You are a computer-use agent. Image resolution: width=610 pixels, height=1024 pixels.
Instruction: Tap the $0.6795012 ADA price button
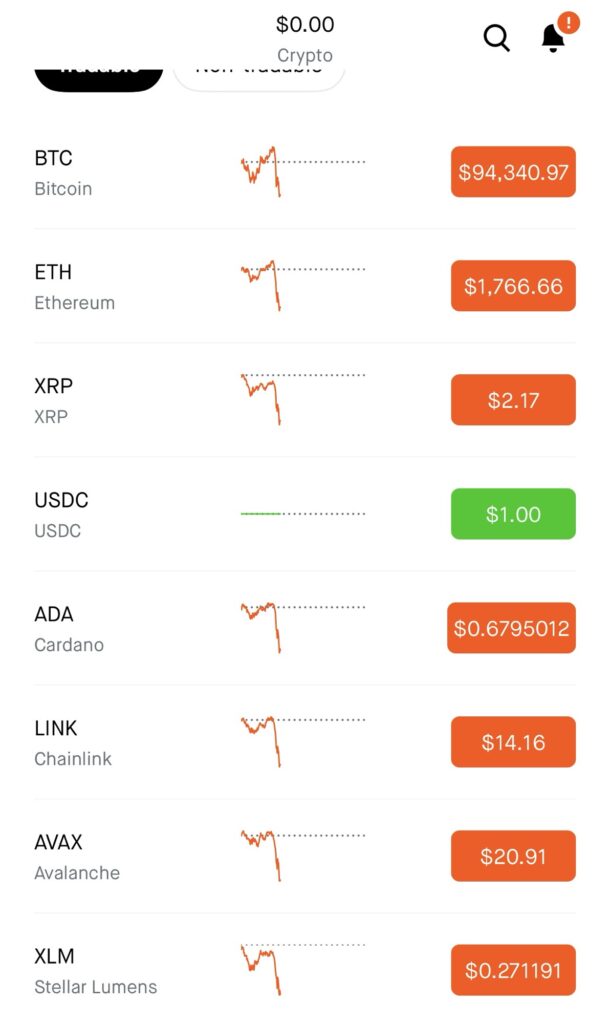click(511, 628)
